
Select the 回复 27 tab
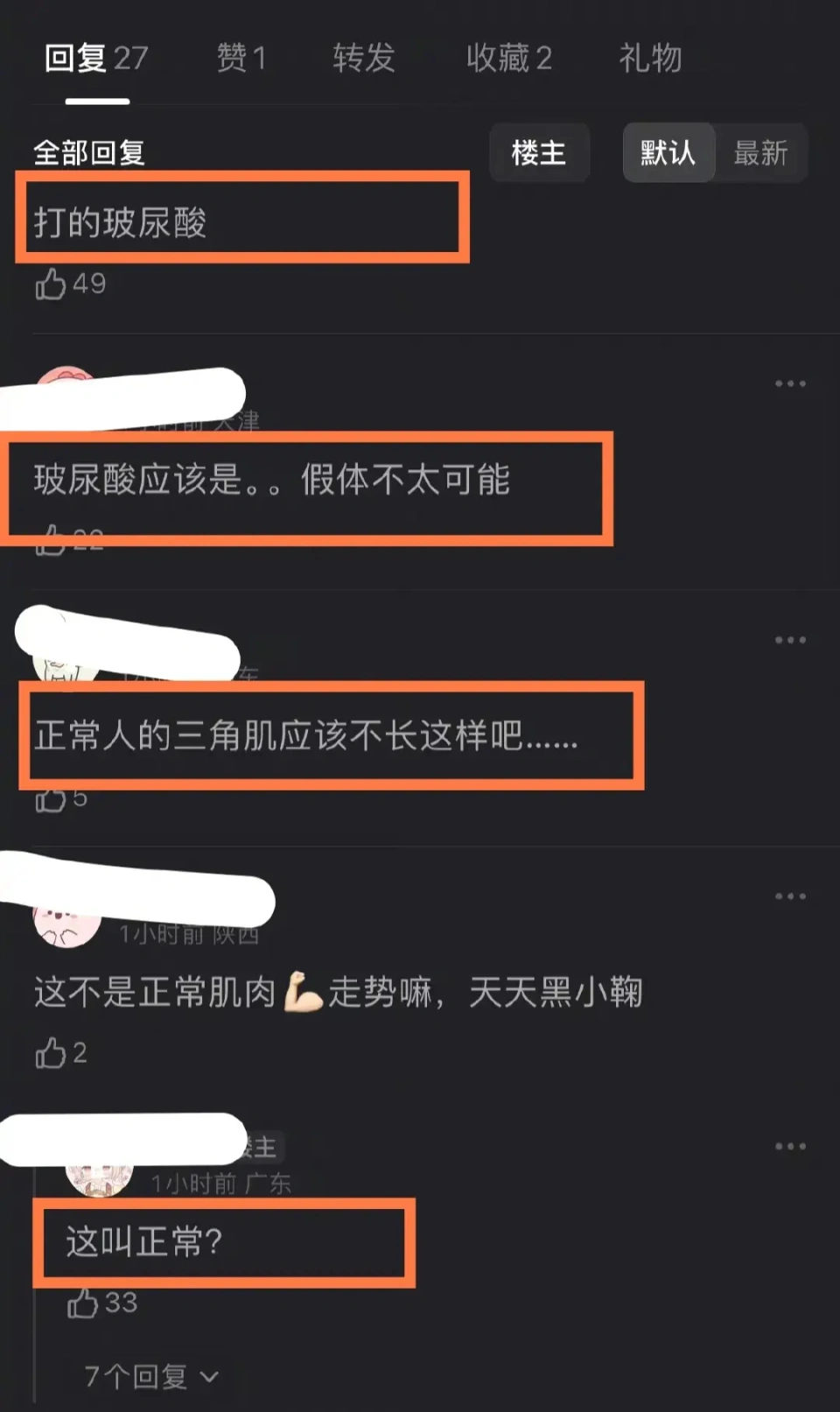[96, 58]
